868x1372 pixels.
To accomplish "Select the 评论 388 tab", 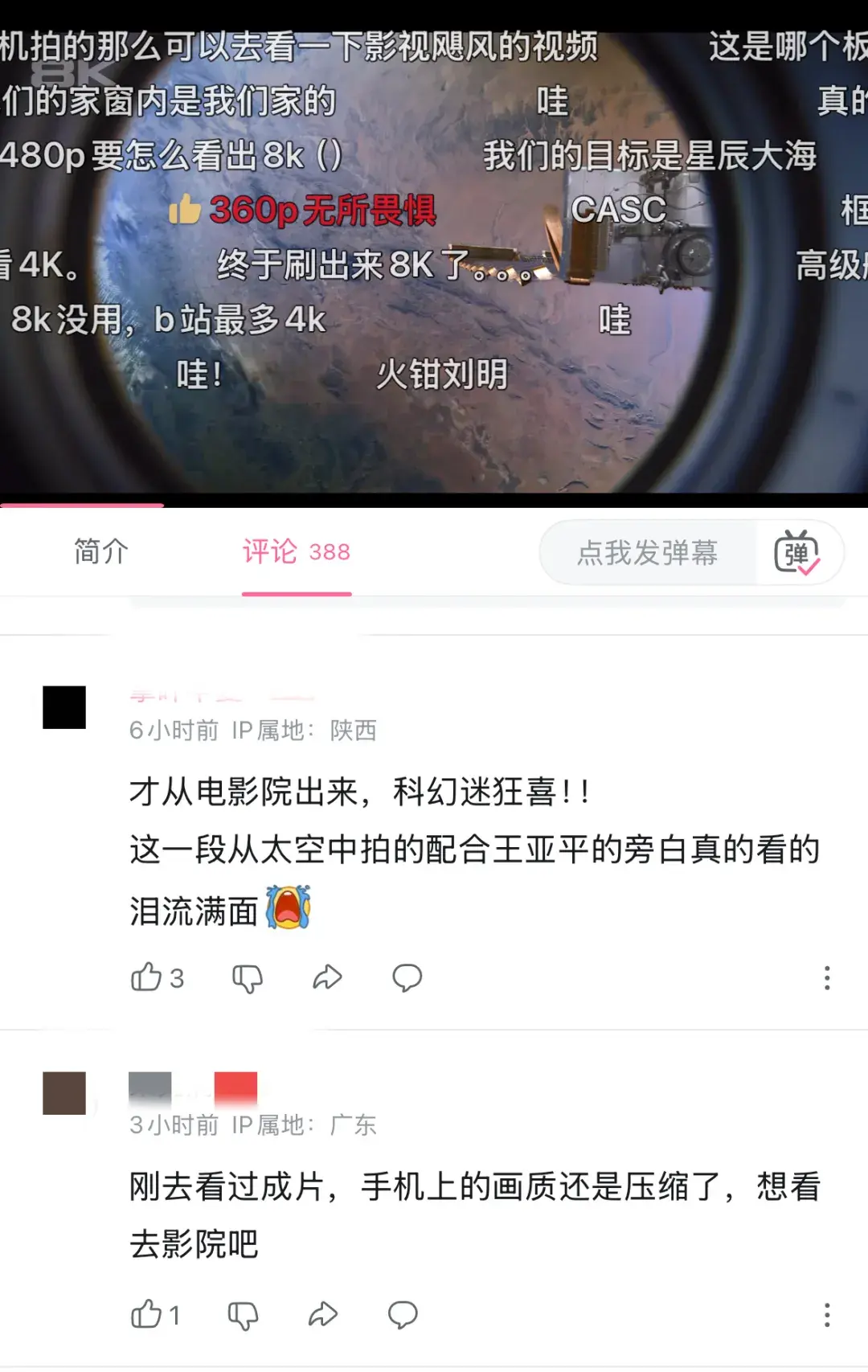I will [296, 552].
